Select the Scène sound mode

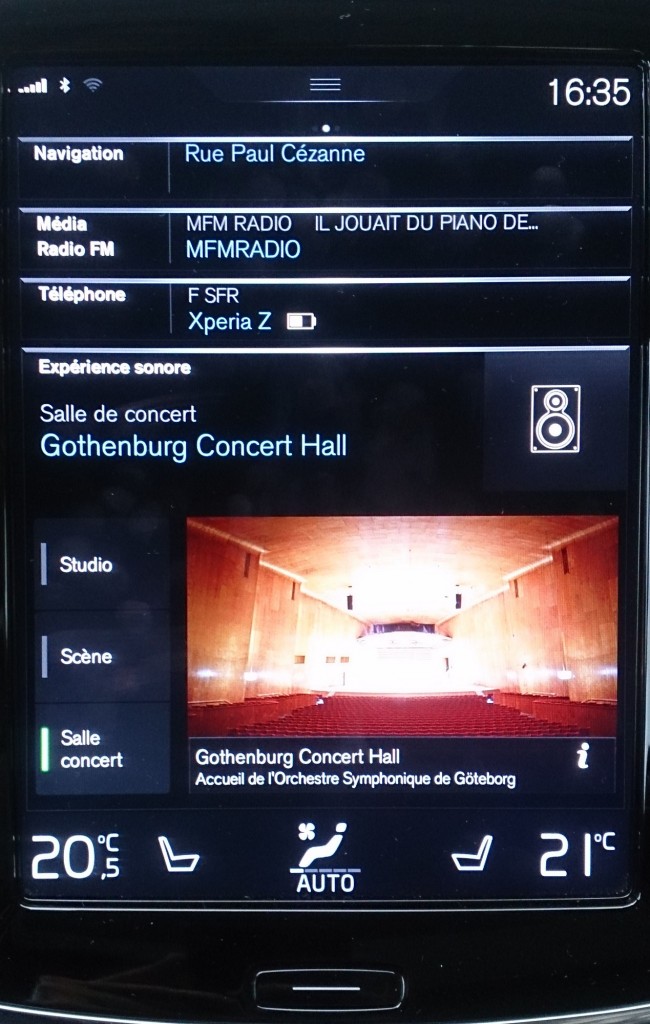tap(102, 657)
